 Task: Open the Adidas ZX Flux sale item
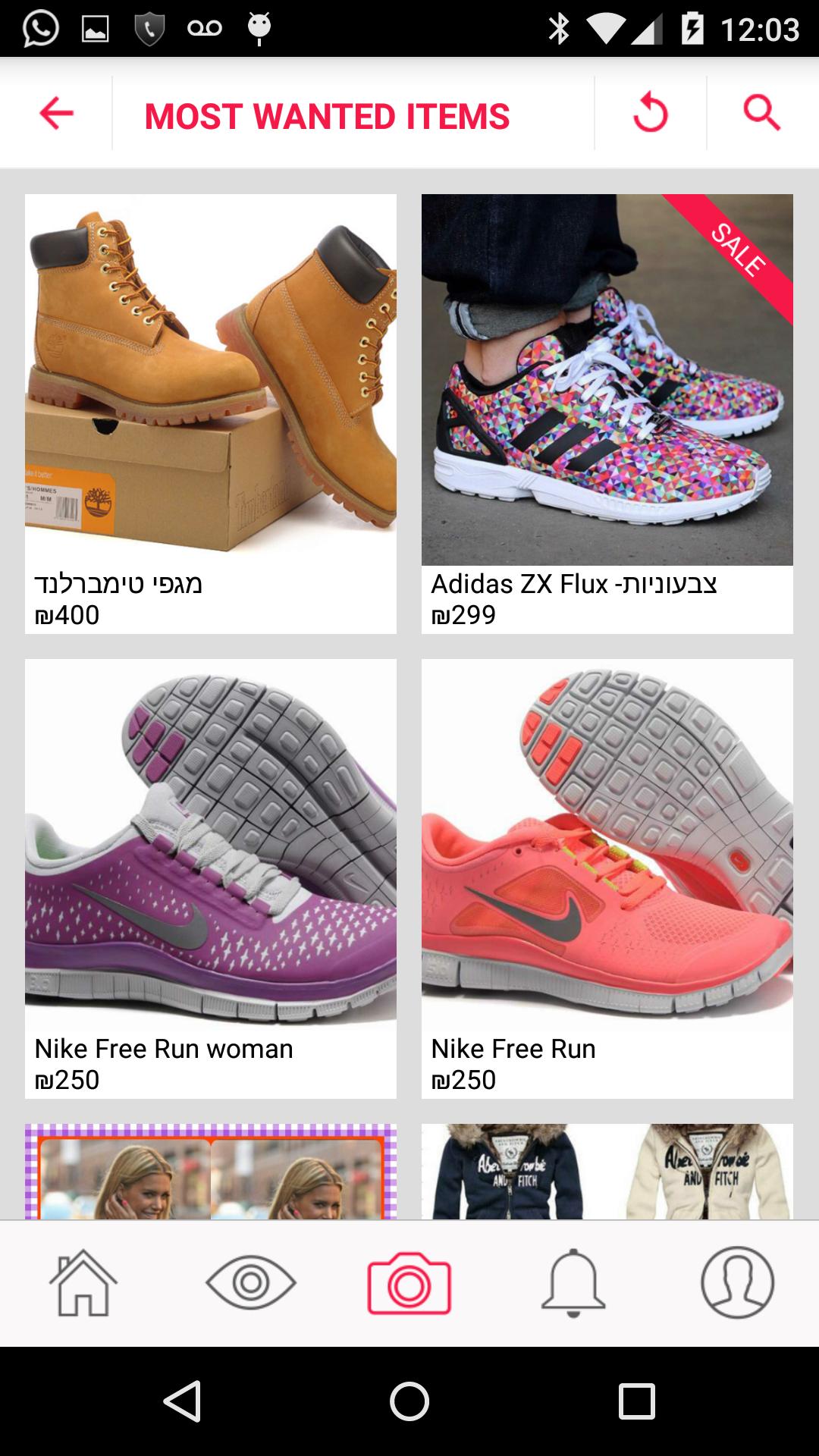coord(607,413)
